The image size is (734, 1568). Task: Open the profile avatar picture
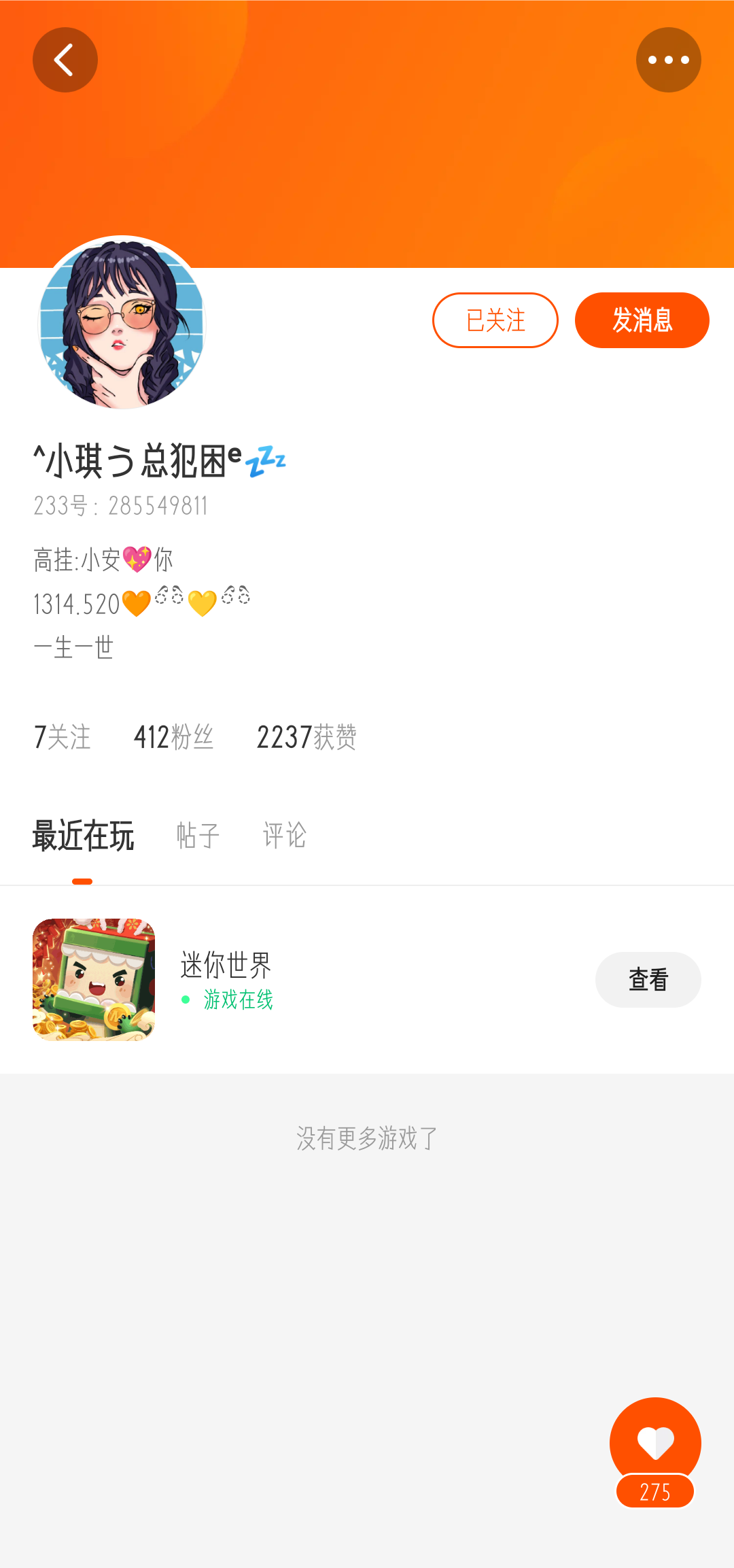click(122, 322)
